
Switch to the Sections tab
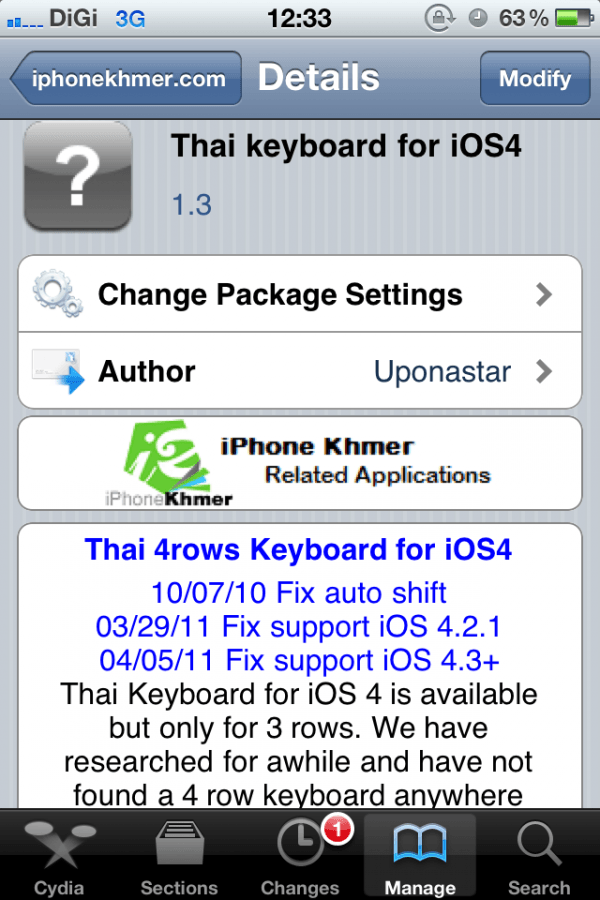coord(179,857)
